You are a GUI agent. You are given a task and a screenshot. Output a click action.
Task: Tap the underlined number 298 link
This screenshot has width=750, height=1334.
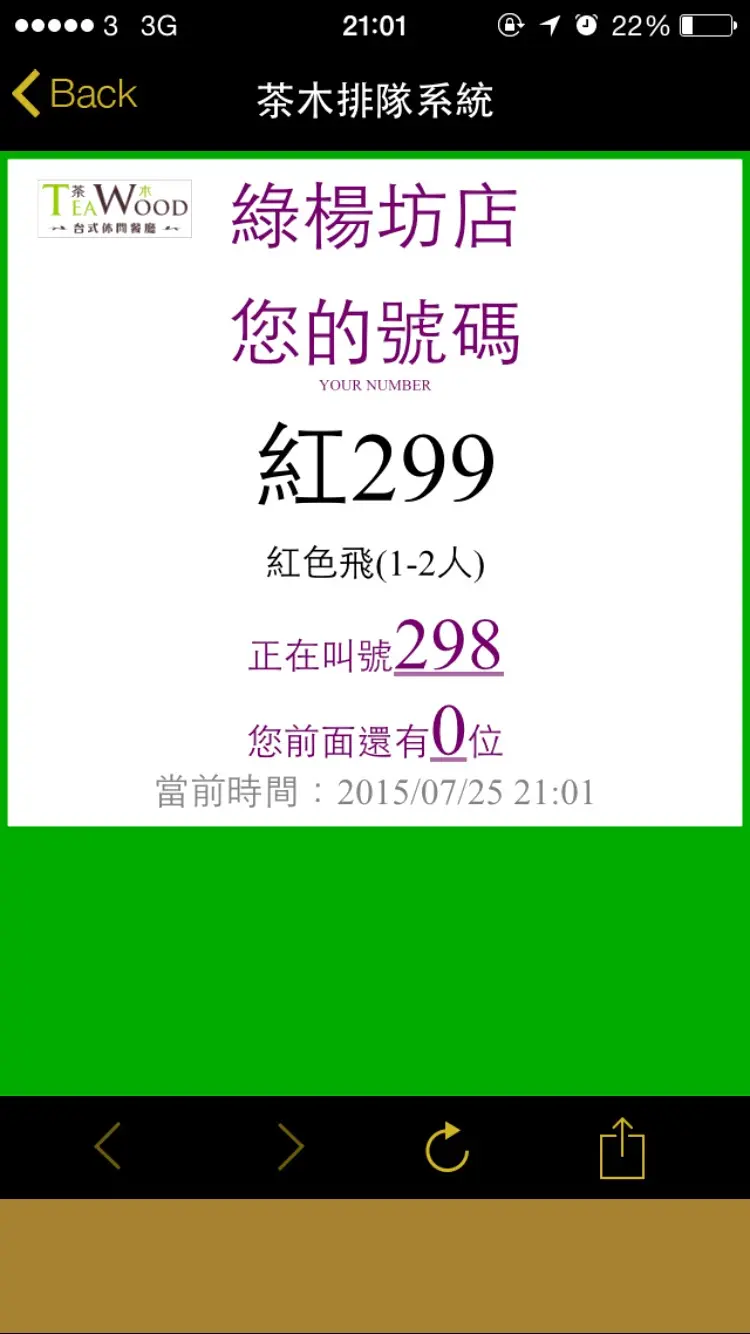click(448, 647)
